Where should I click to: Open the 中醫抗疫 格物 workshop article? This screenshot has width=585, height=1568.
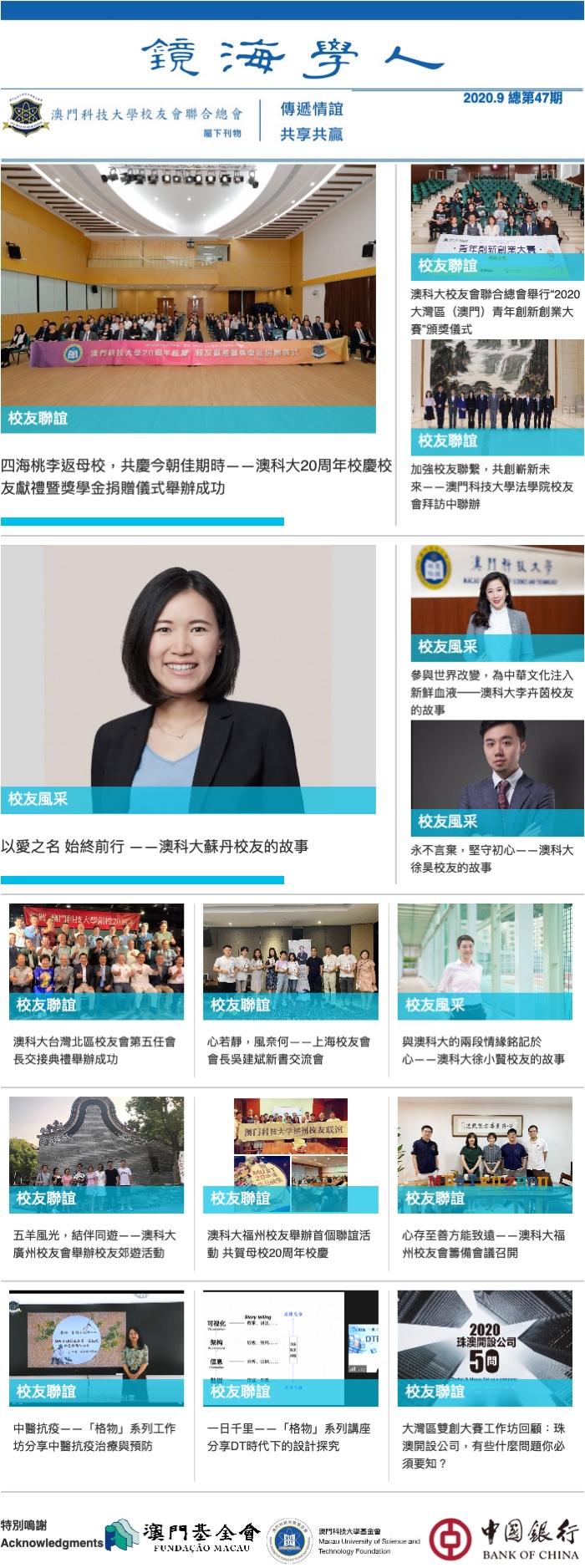tap(94, 1437)
